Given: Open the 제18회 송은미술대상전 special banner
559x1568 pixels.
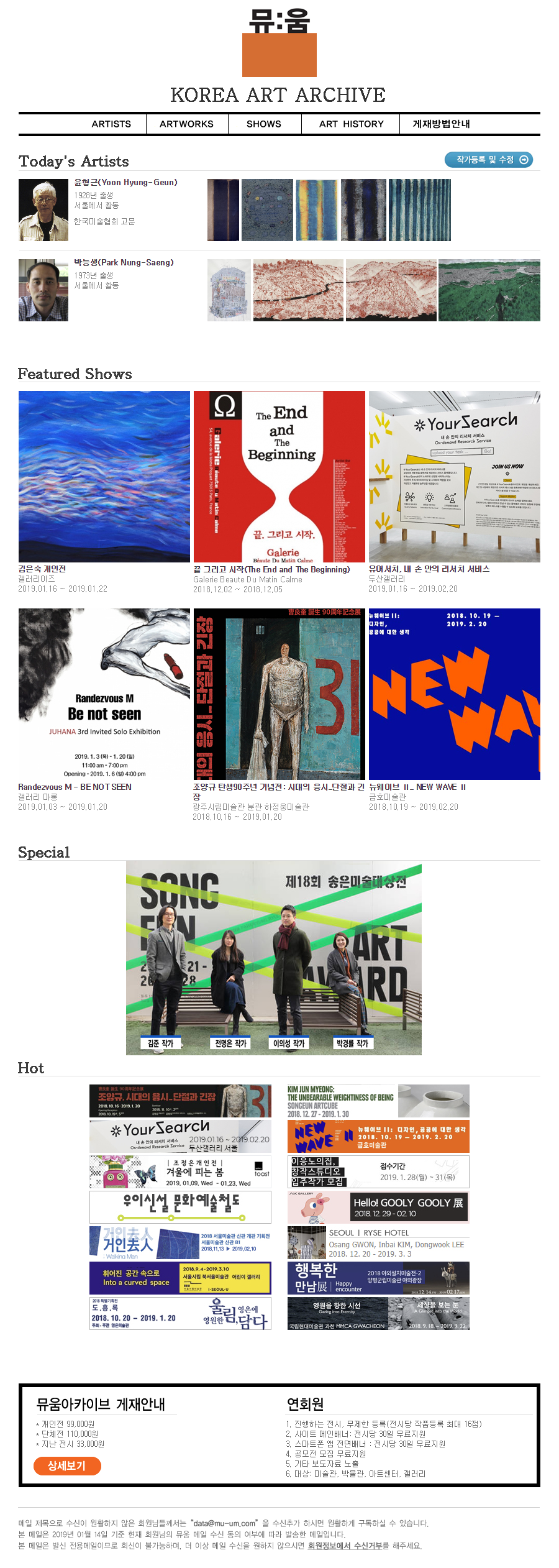Looking at the screenshot, I should click(x=273, y=957).
